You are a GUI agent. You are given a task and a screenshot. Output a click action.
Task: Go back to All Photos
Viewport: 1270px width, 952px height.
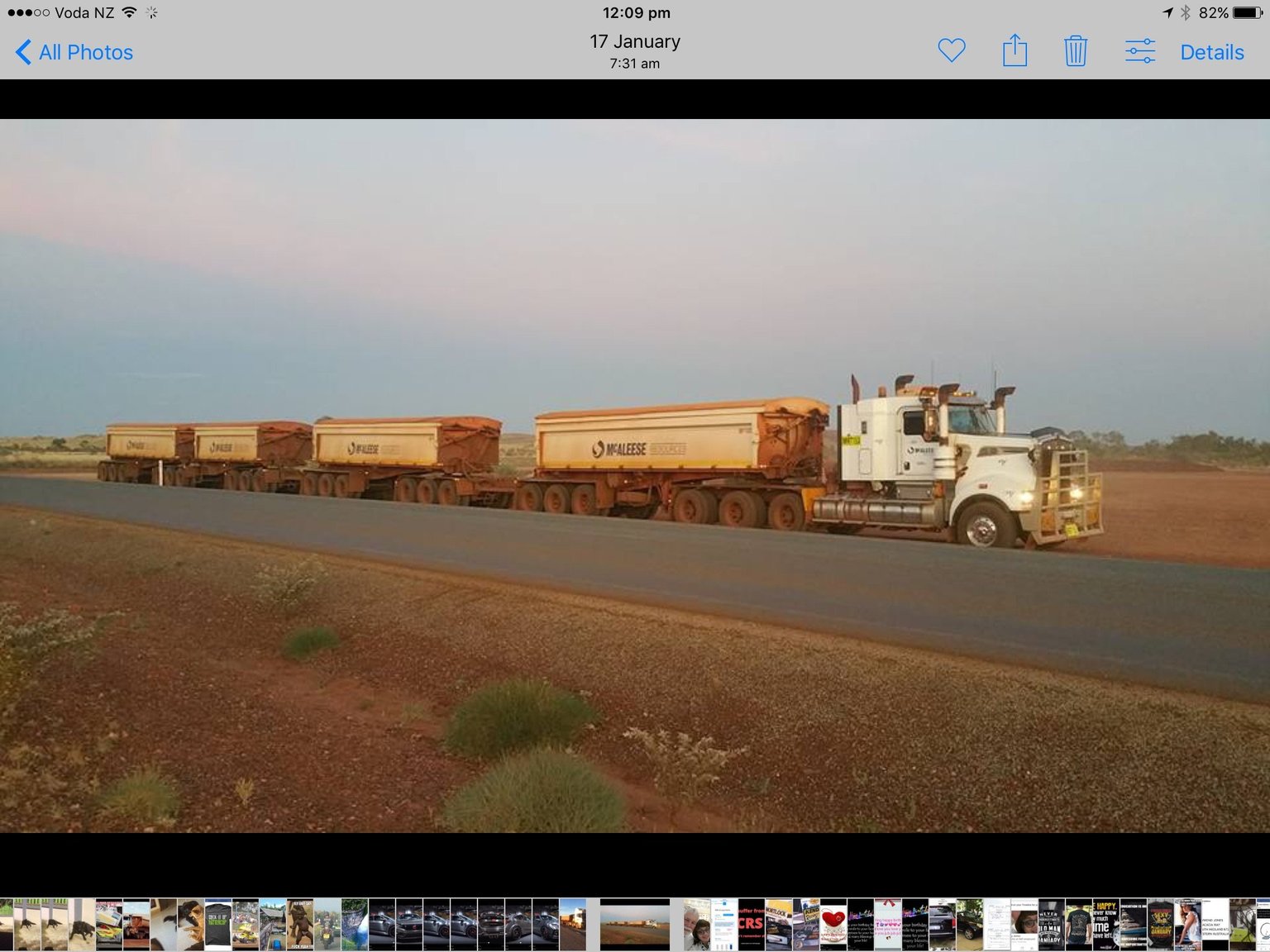coord(74,52)
